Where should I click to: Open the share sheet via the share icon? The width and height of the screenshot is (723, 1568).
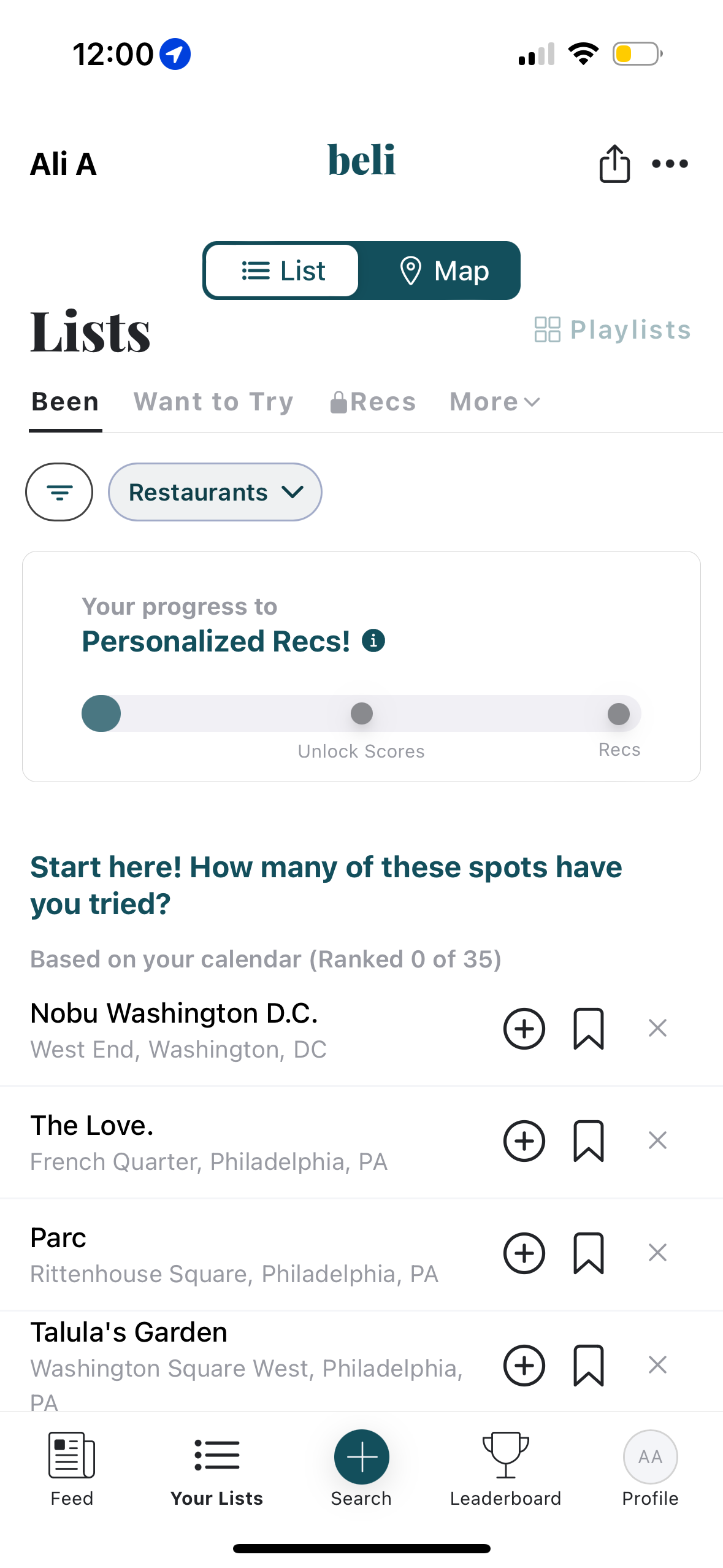point(615,163)
